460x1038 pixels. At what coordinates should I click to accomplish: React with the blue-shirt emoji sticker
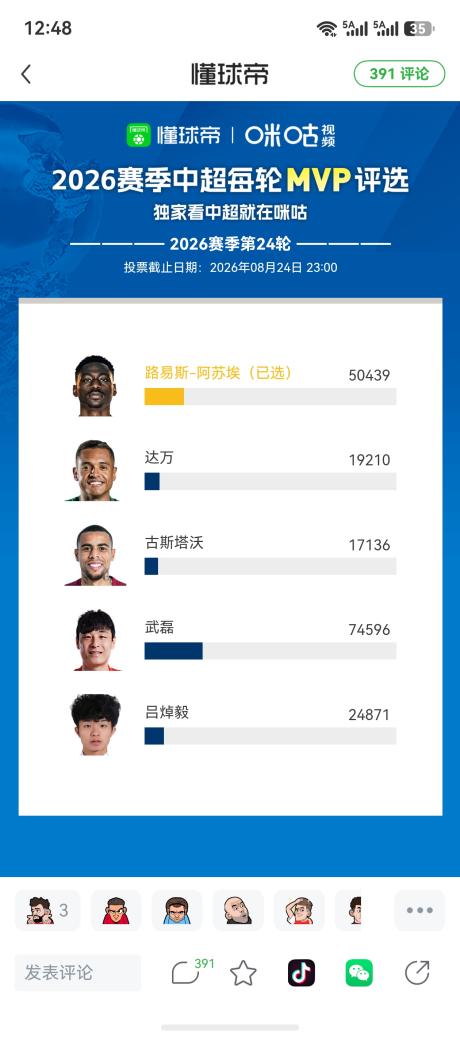tap(177, 910)
